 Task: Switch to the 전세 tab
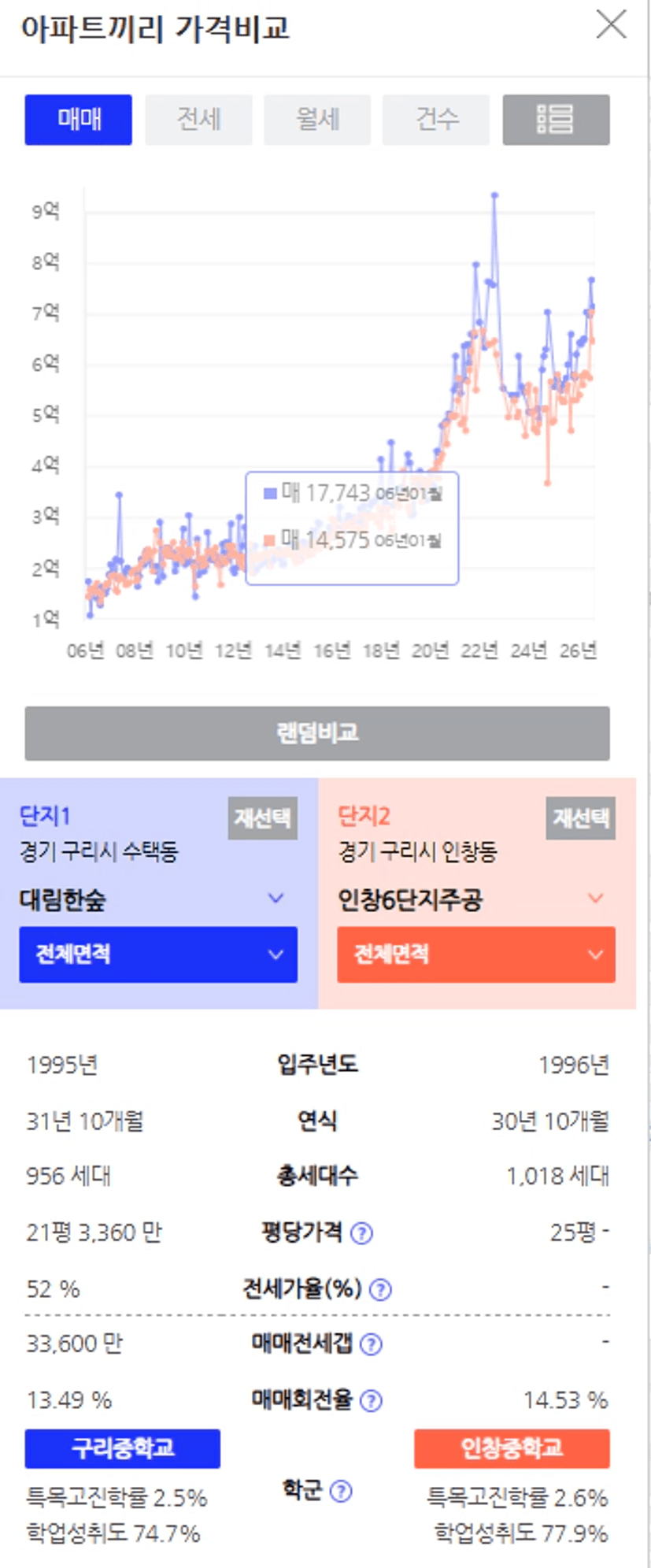(198, 120)
